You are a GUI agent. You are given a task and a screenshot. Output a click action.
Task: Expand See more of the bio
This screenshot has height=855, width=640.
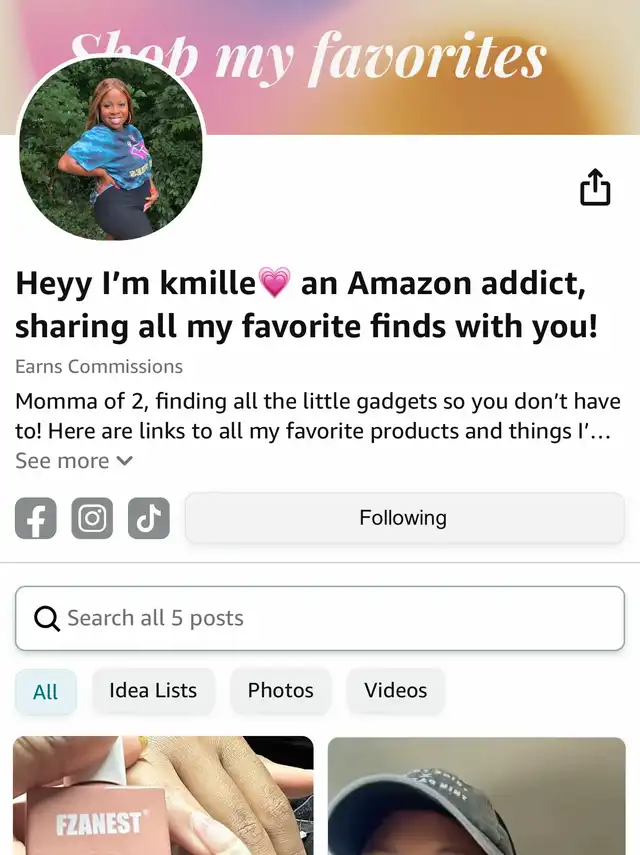(x=73, y=461)
